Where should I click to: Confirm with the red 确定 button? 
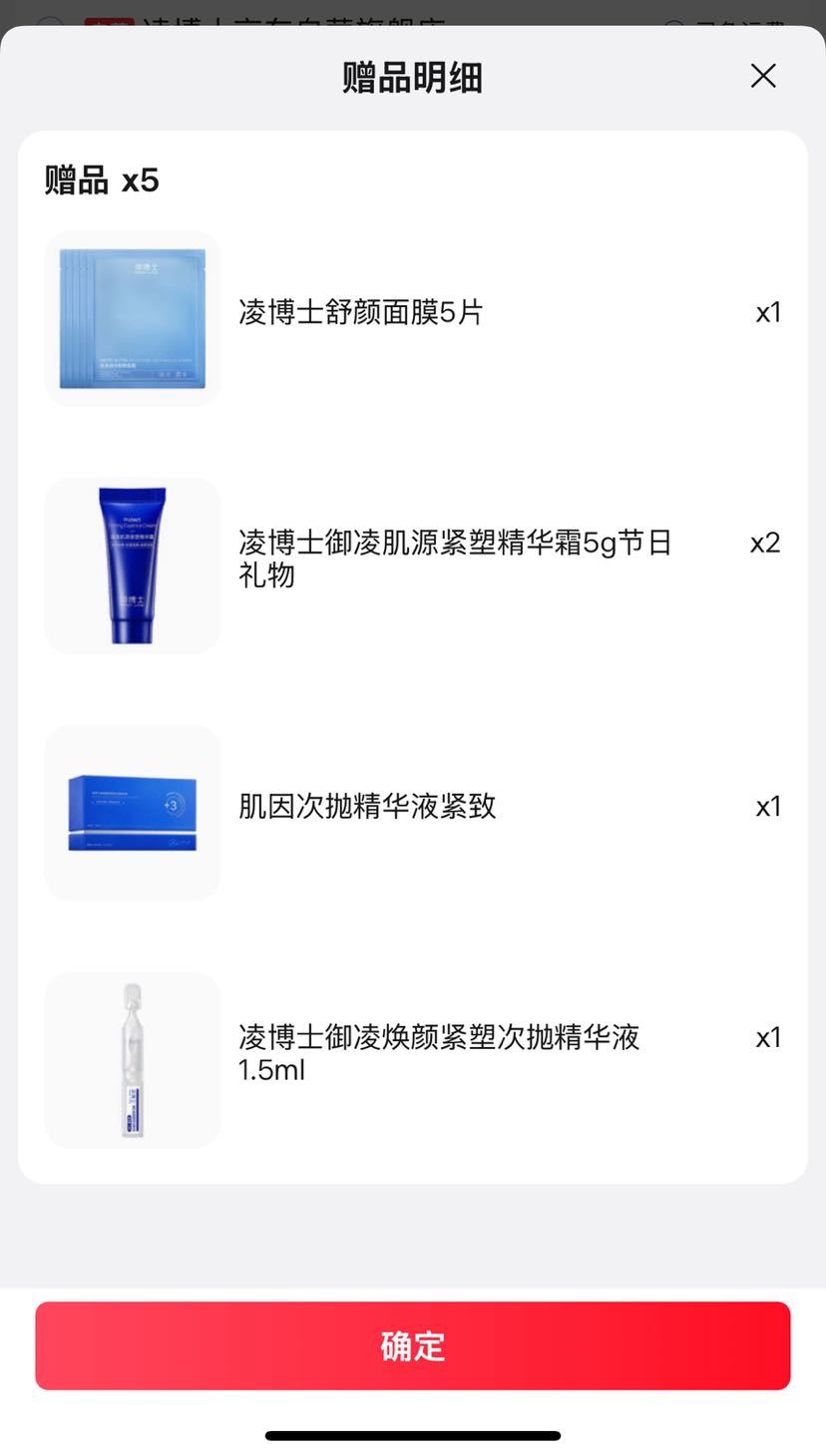click(x=413, y=1345)
